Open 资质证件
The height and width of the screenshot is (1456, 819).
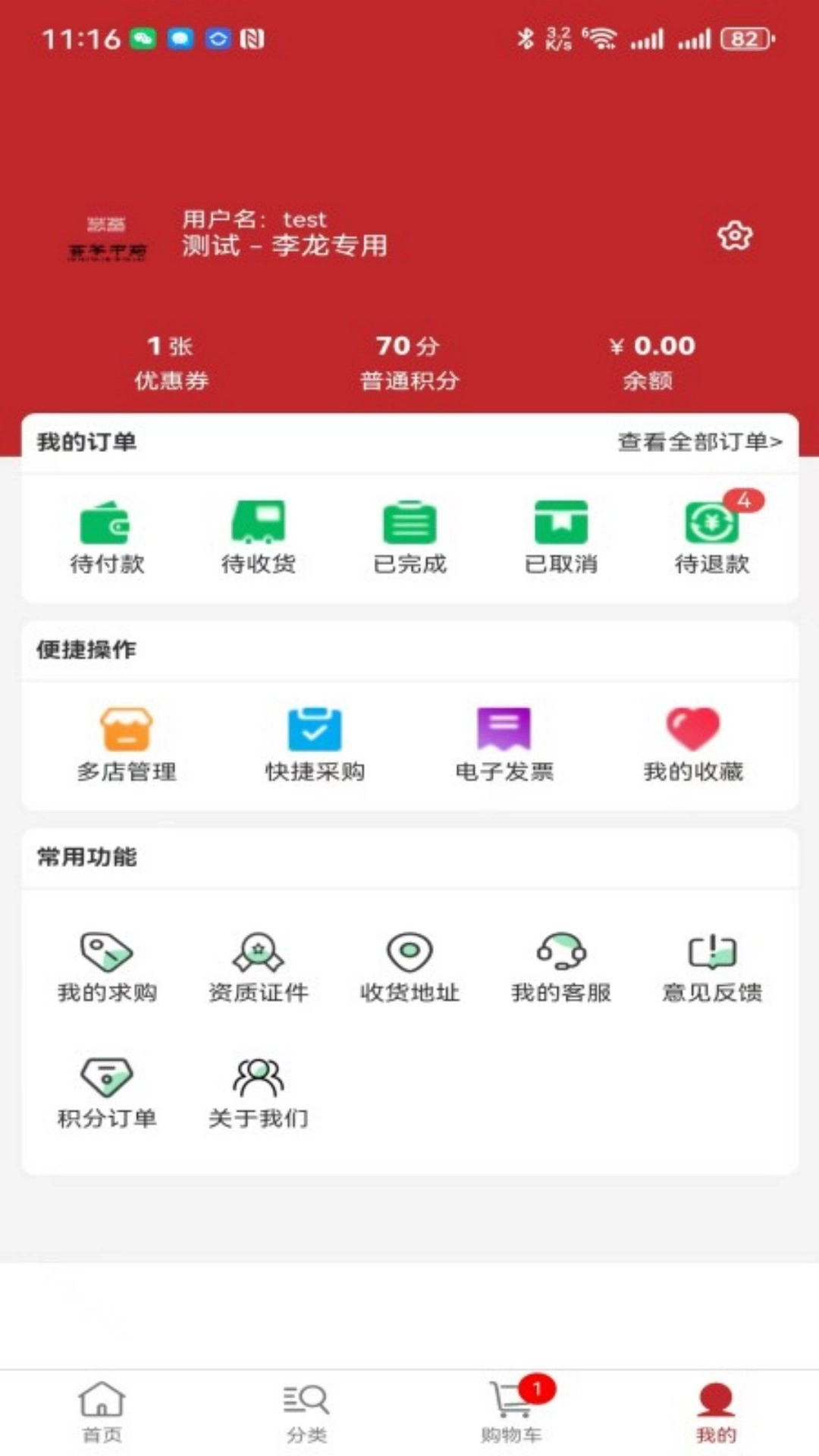(x=258, y=966)
